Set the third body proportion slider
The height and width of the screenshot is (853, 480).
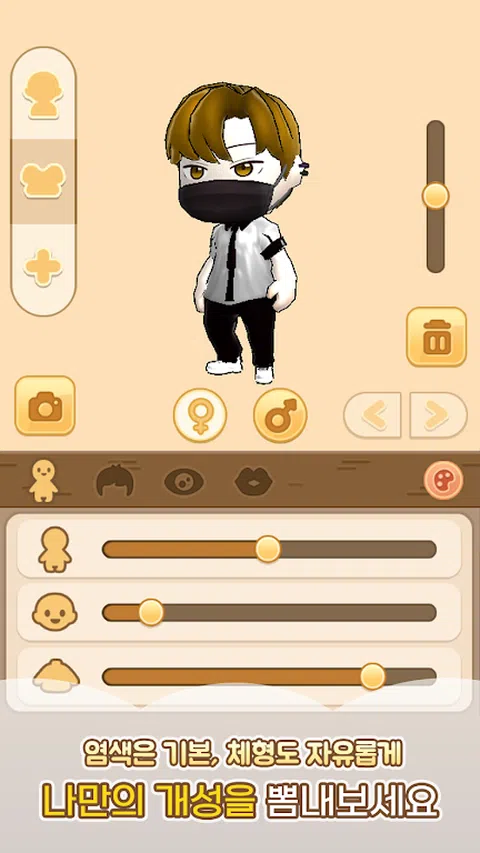(269, 677)
